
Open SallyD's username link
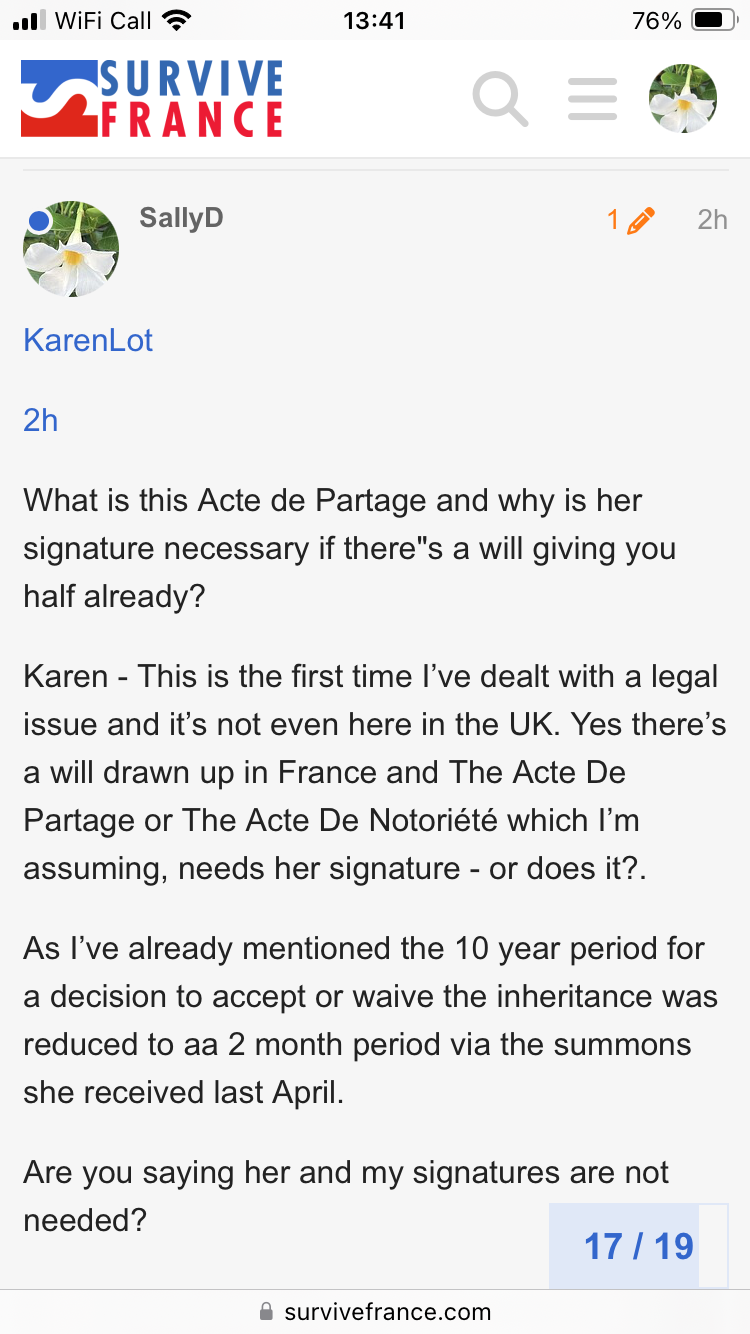coord(181,217)
